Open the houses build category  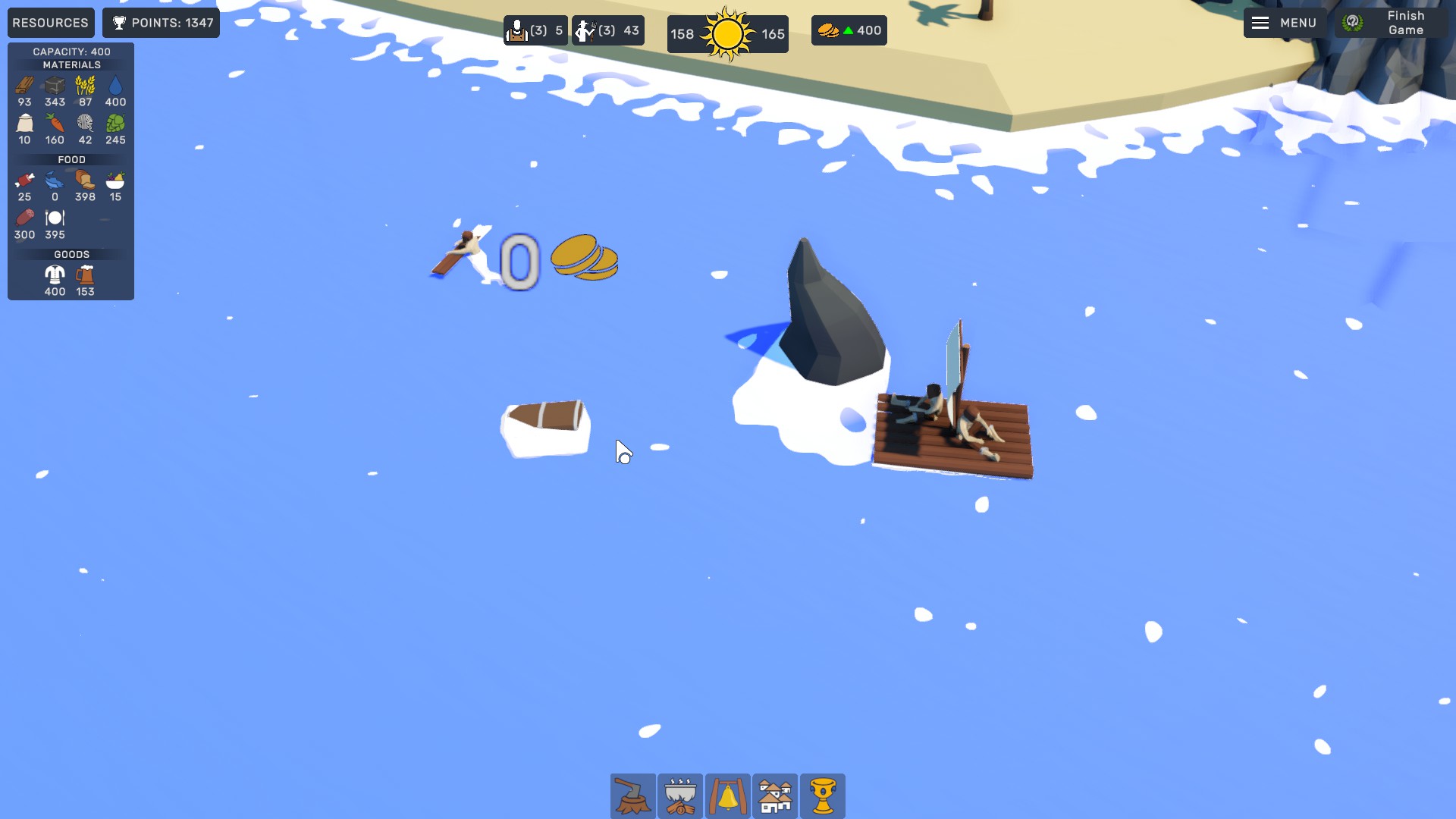pyautogui.click(x=774, y=795)
